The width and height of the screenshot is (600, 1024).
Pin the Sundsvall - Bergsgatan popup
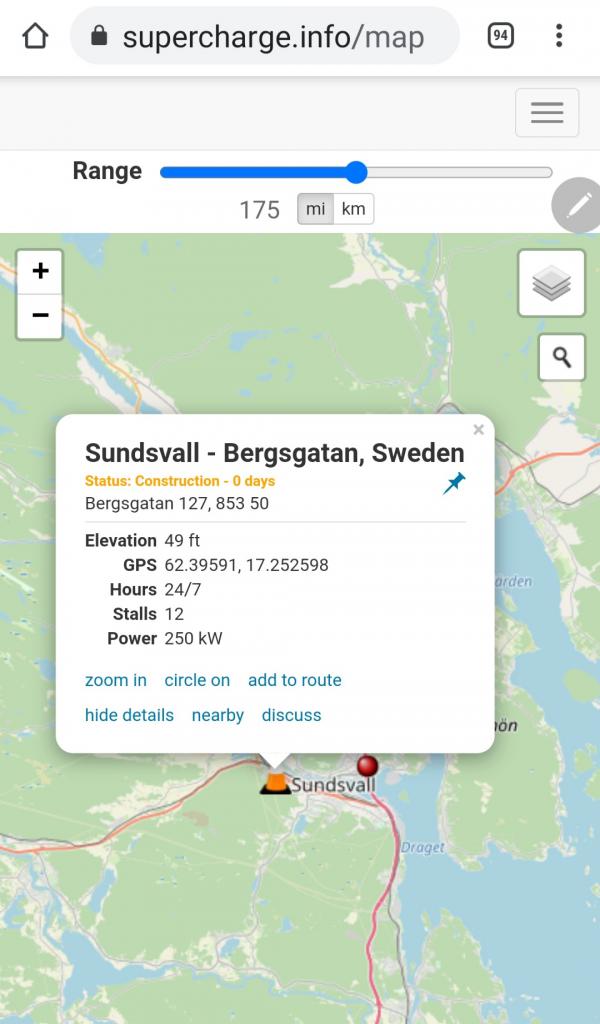tap(454, 484)
